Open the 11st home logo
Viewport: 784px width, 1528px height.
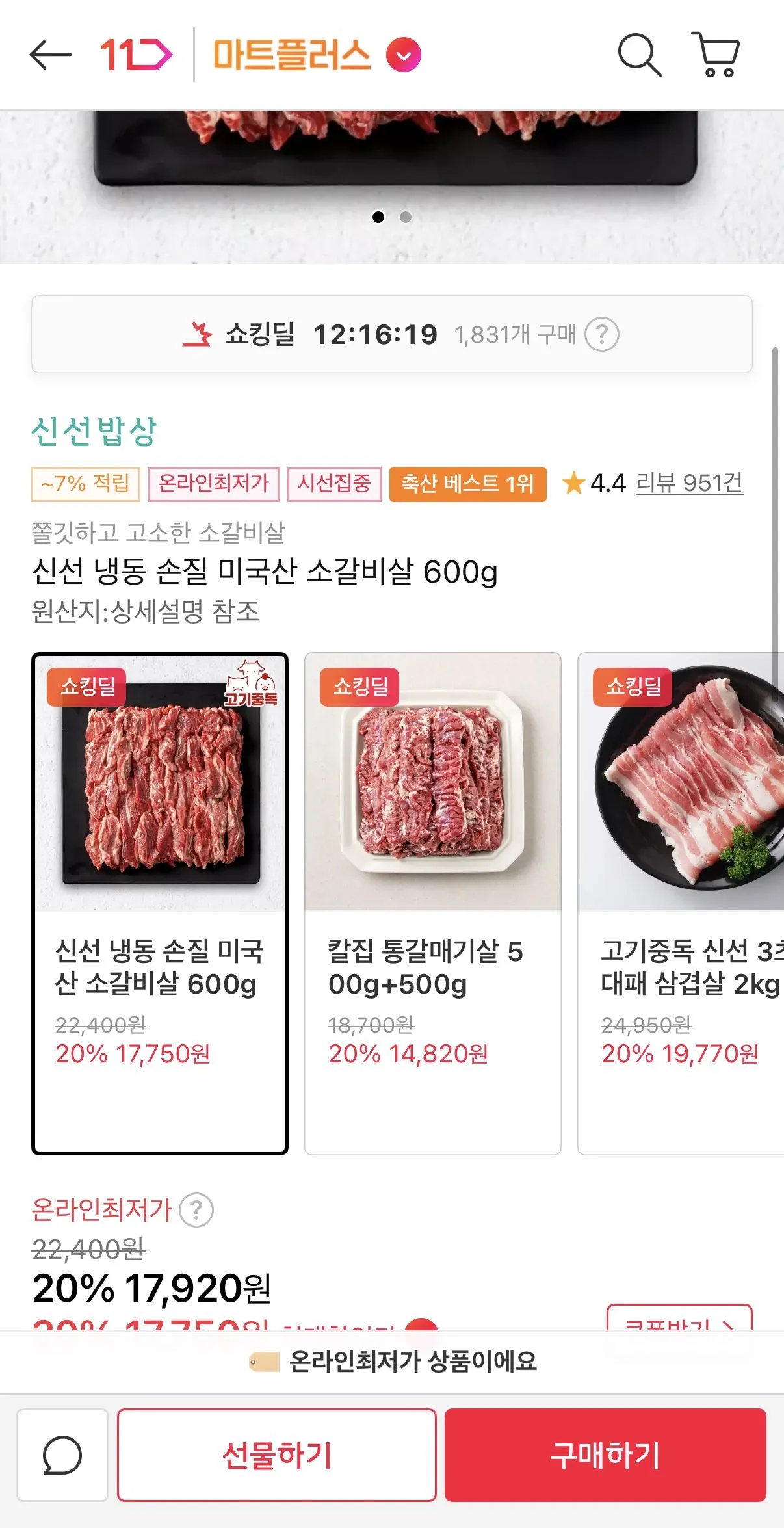[x=136, y=55]
